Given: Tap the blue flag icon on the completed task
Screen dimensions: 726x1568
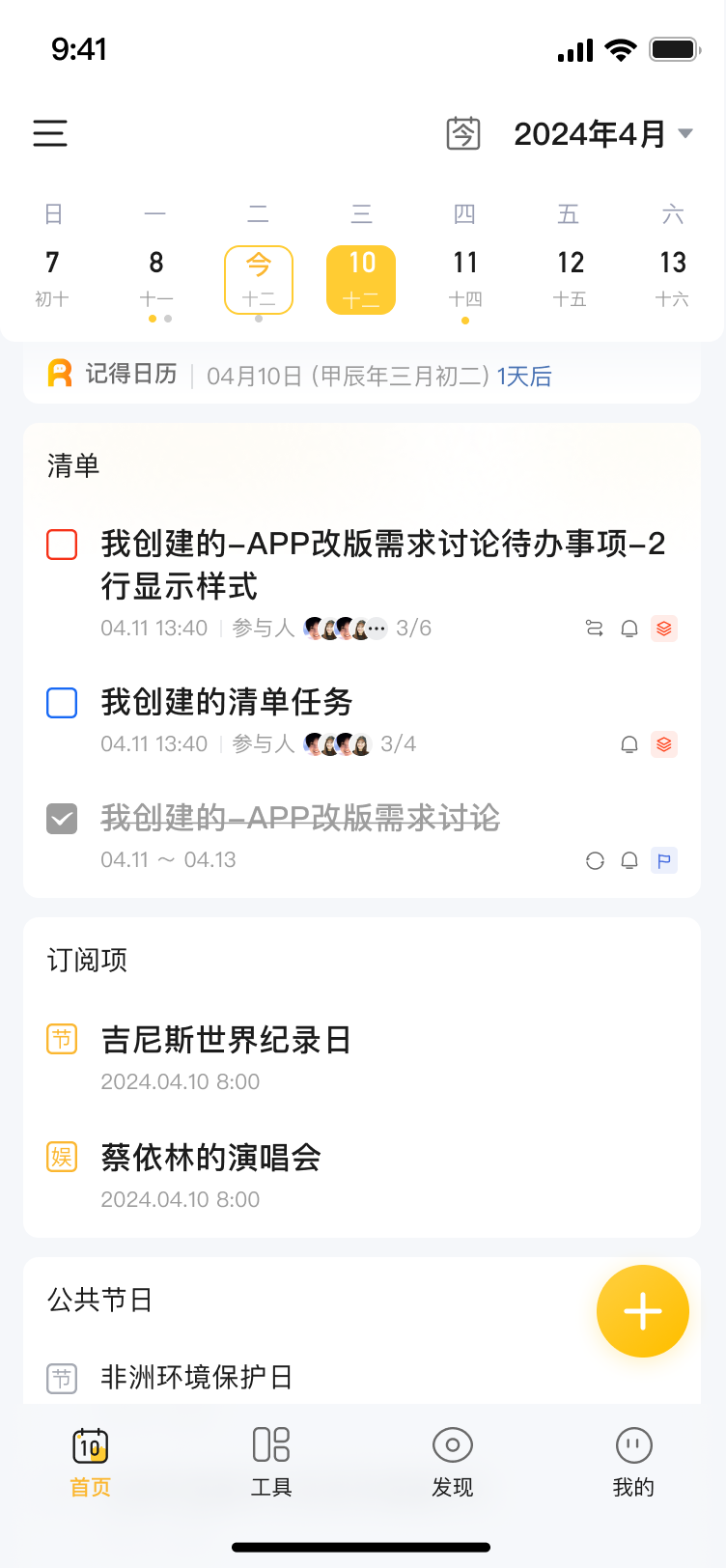Looking at the screenshot, I should click(x=663, y=860).
